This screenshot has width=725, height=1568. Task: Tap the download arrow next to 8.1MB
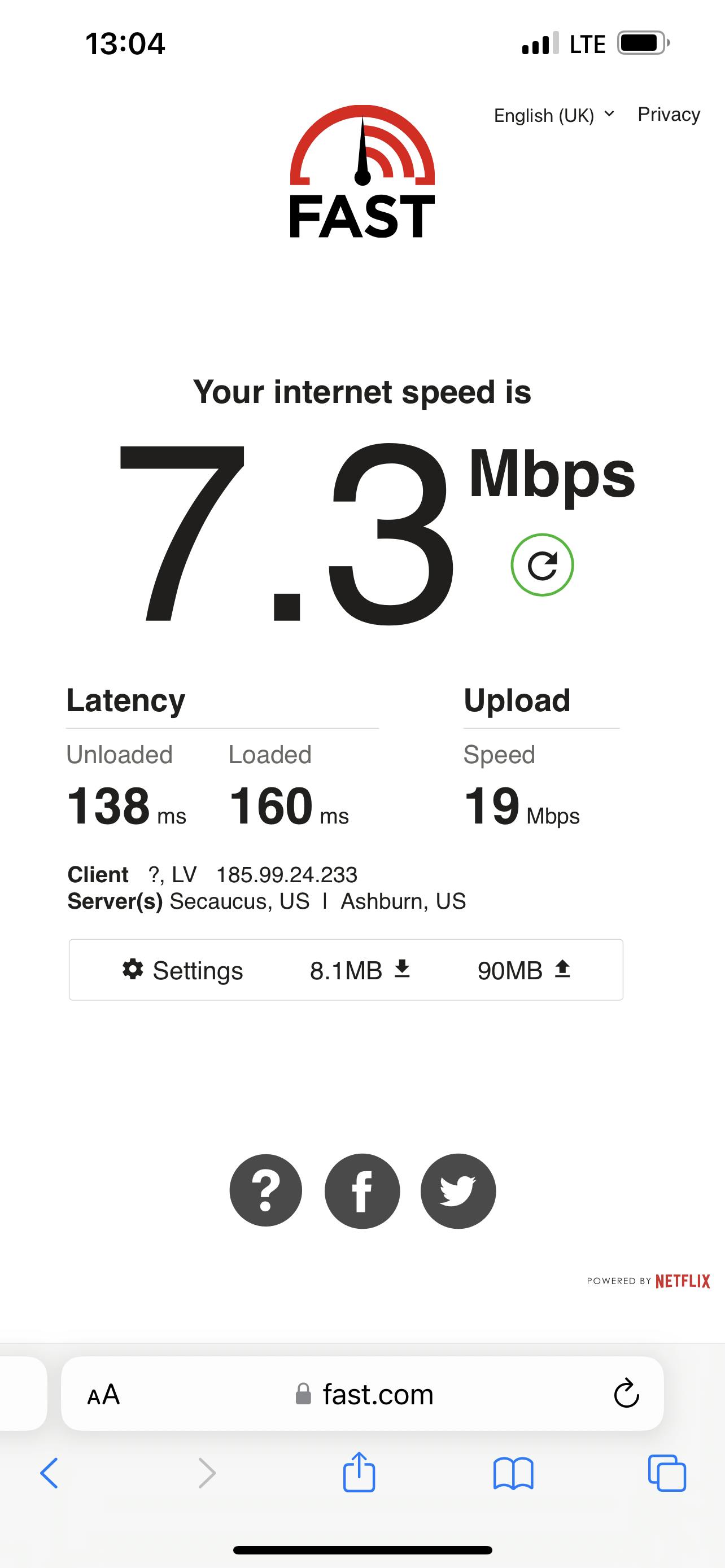coord(402,970)
